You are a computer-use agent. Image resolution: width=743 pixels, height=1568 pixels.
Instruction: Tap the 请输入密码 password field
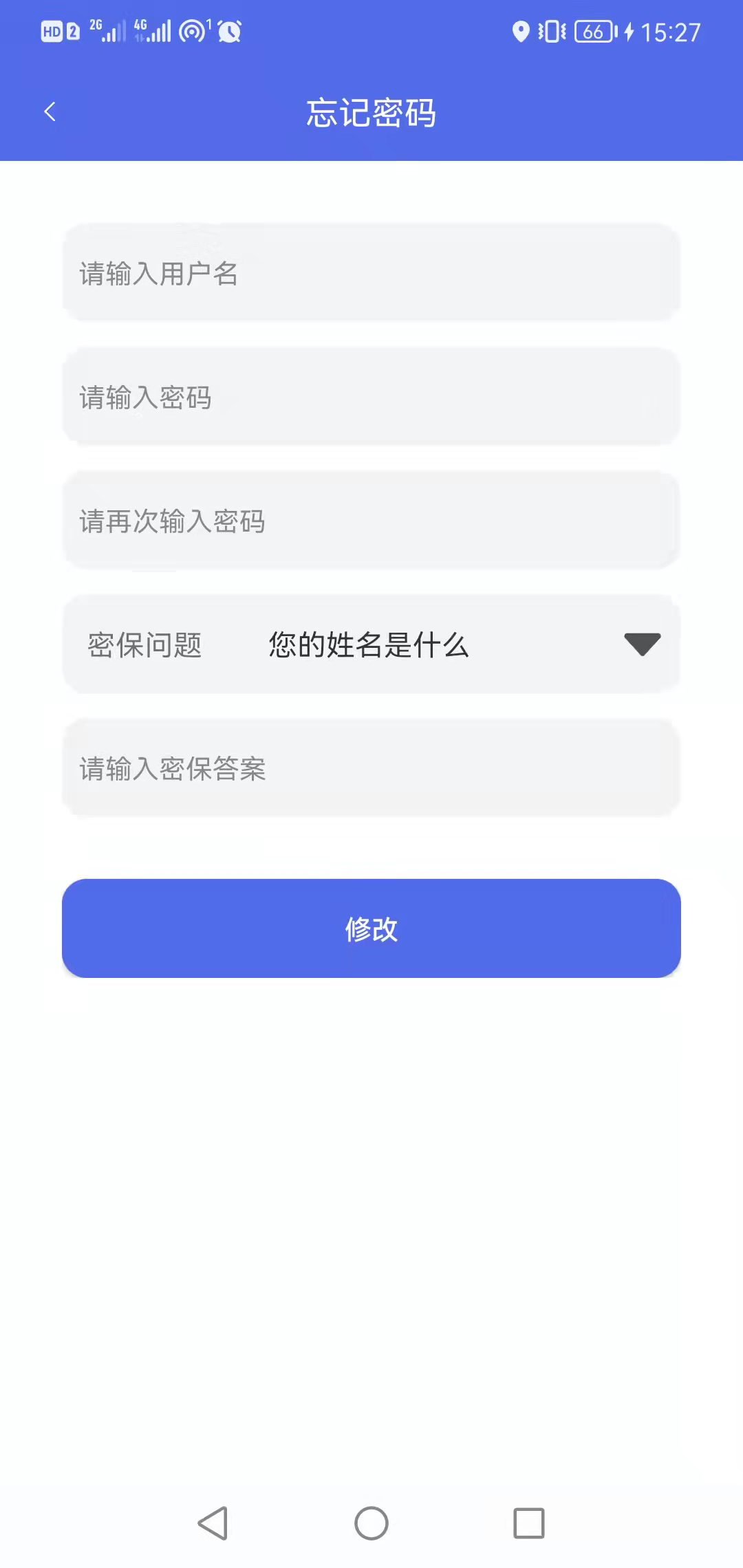pos(371,397)
